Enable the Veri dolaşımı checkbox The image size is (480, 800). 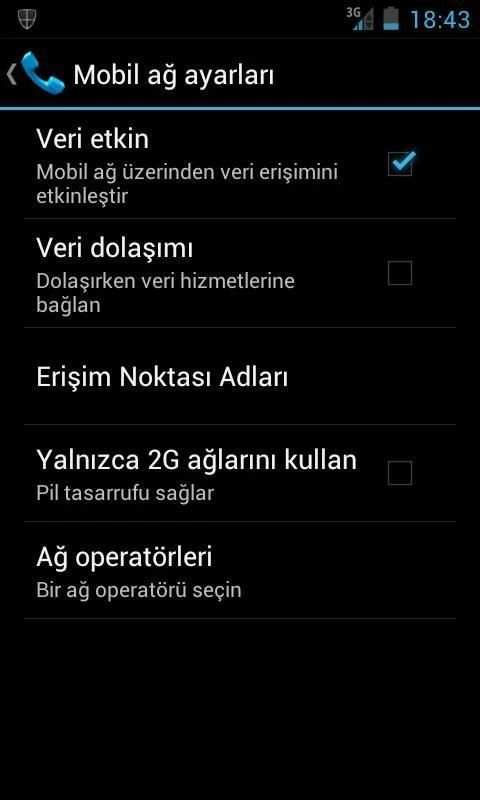[400, 273]
